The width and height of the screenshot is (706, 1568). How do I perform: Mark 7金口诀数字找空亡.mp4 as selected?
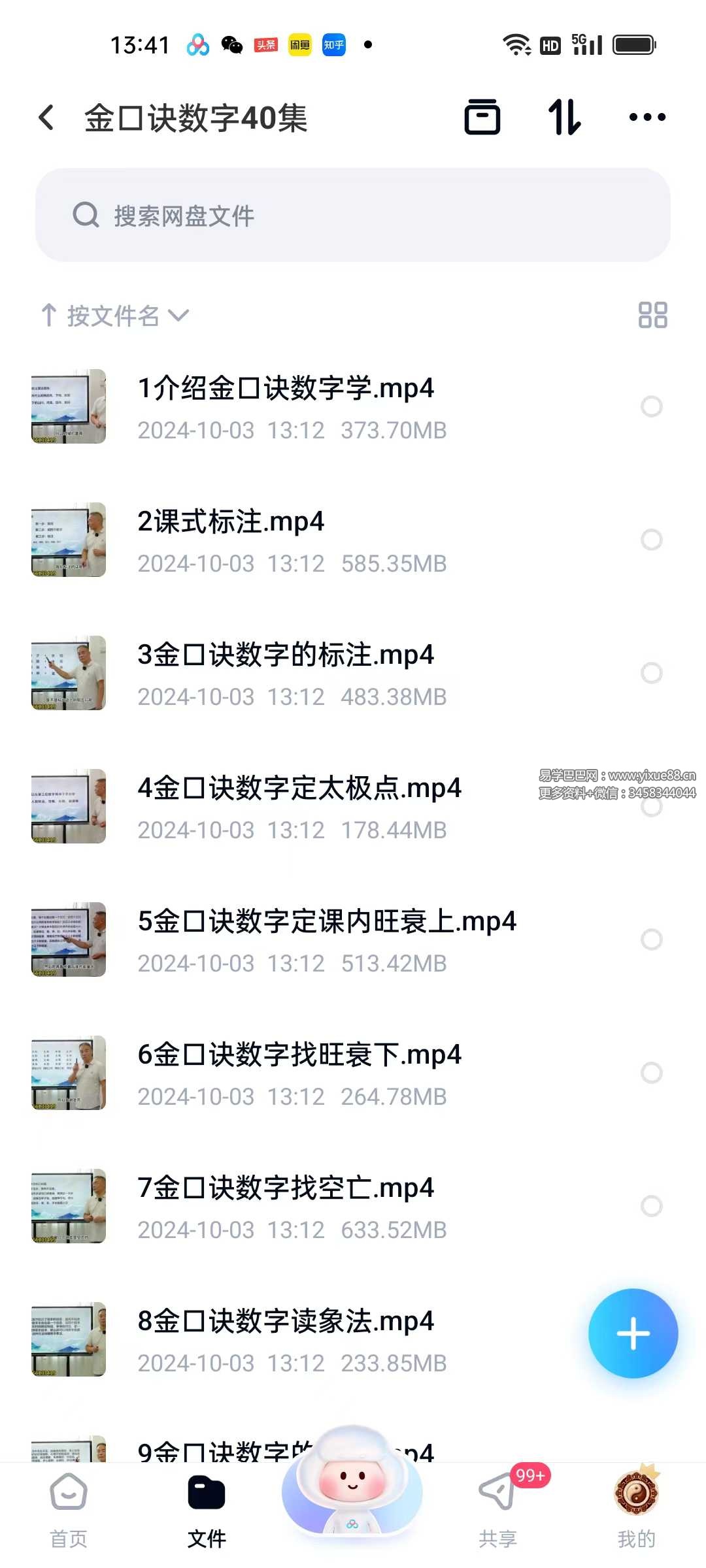651,1206
